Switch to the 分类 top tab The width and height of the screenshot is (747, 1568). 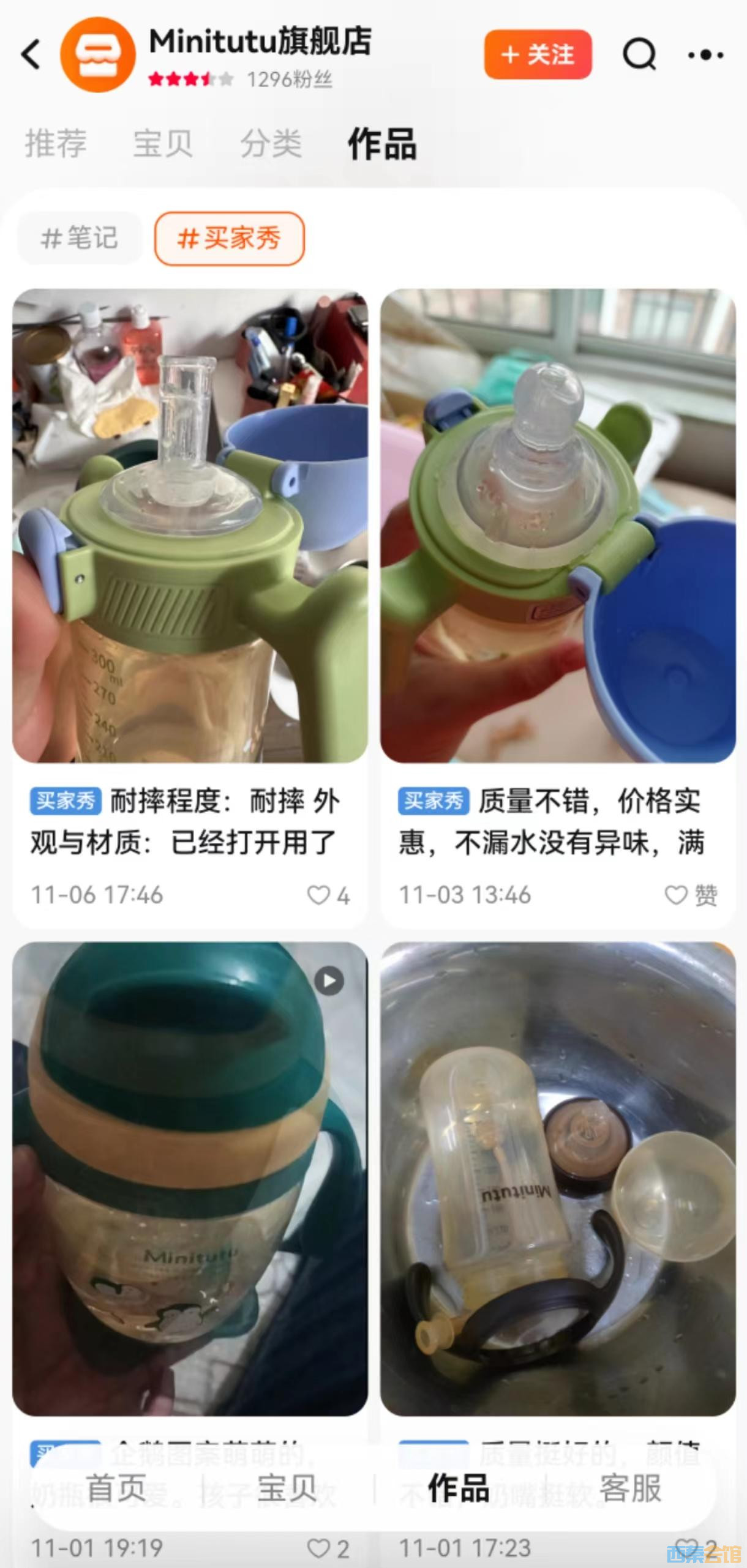pos(271,144)
